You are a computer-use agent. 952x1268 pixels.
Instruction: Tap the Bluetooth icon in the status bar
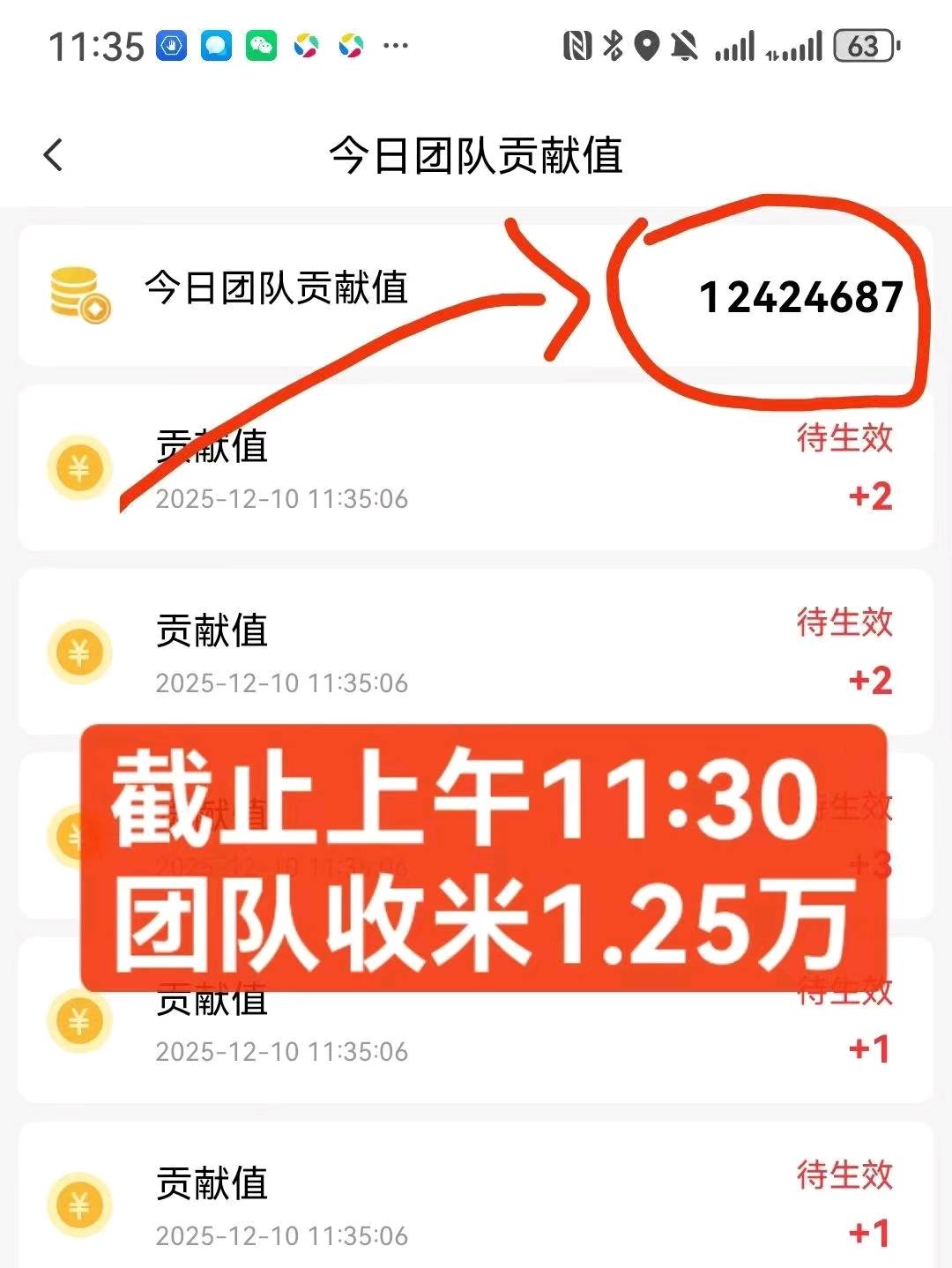point(613,44)
